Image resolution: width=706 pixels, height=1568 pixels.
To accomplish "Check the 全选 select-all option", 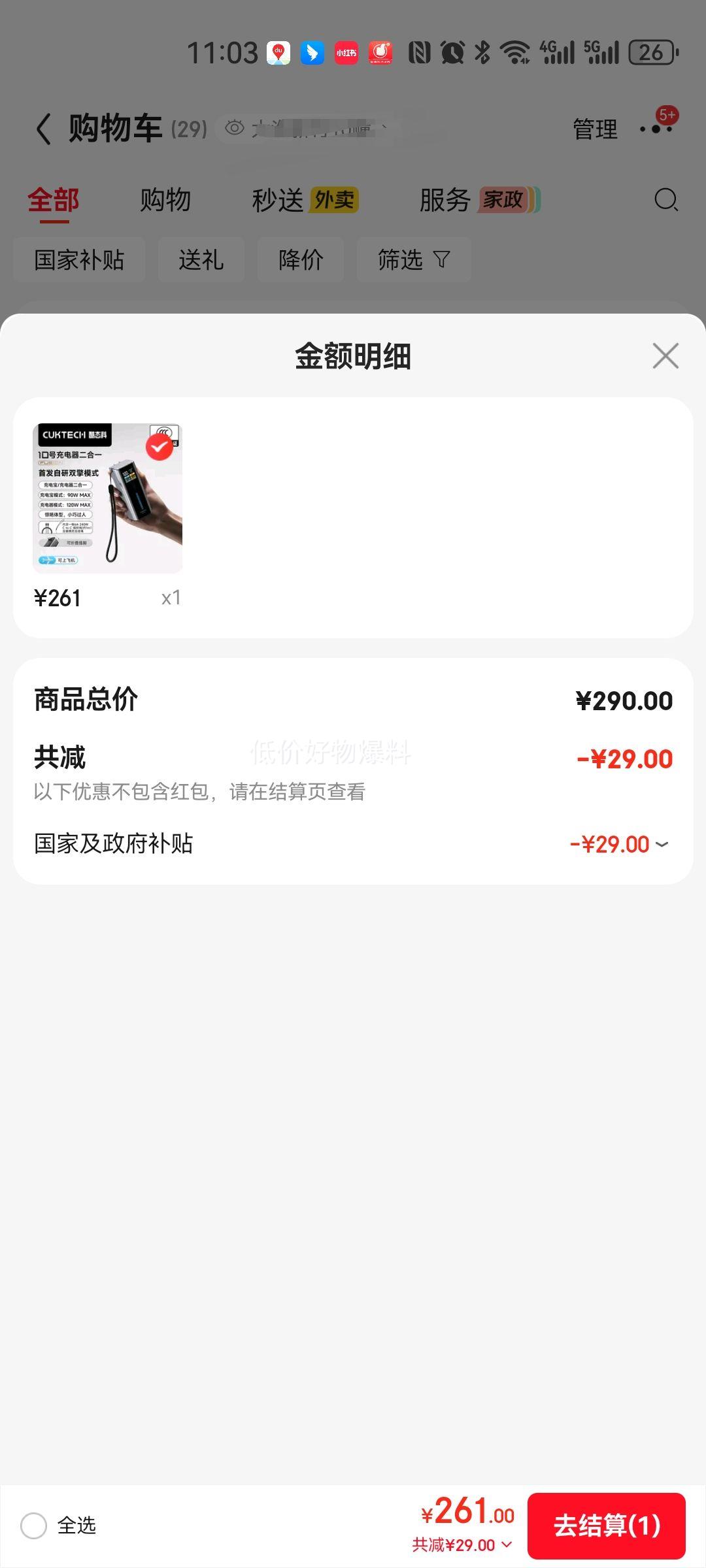I will click(34, 1526).
